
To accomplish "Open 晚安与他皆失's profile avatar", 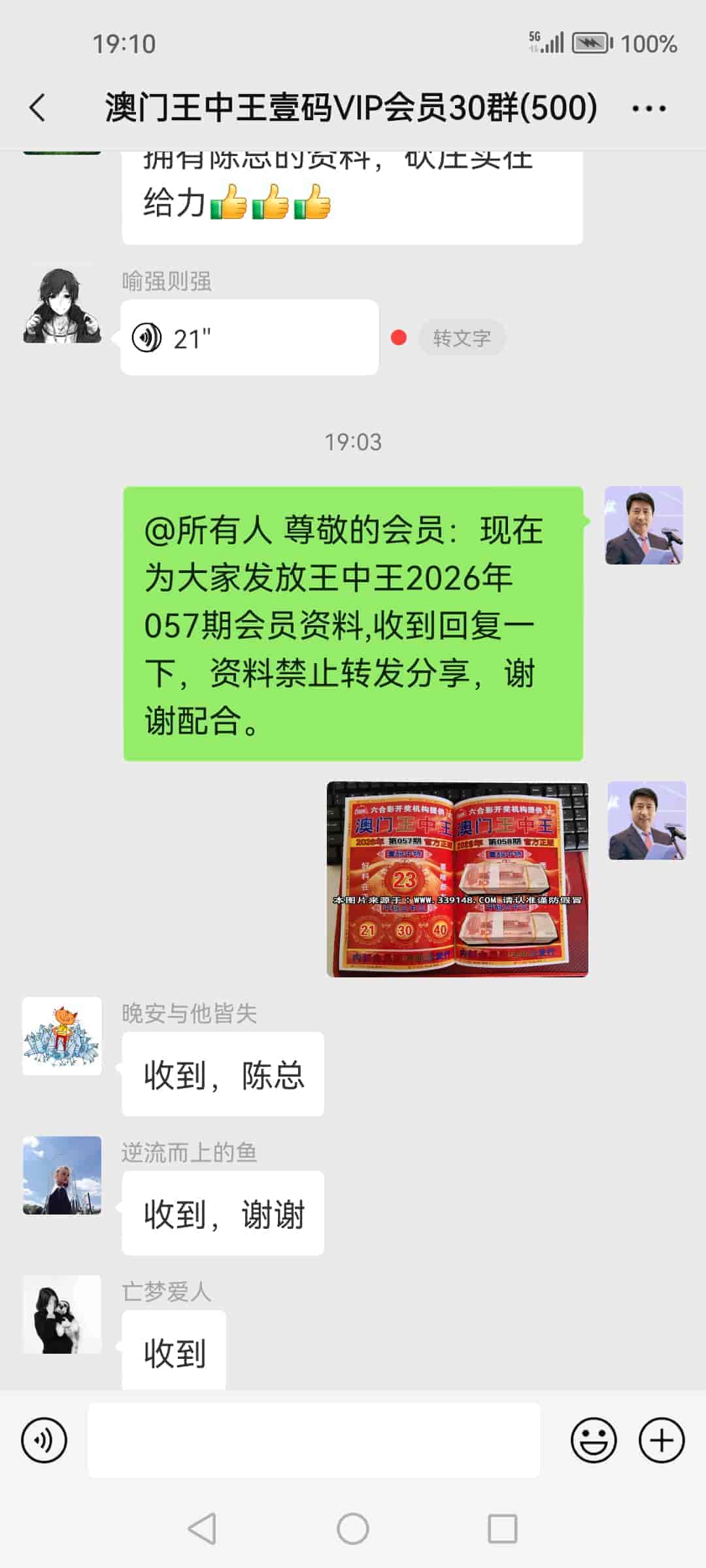I will point(62,1036).
